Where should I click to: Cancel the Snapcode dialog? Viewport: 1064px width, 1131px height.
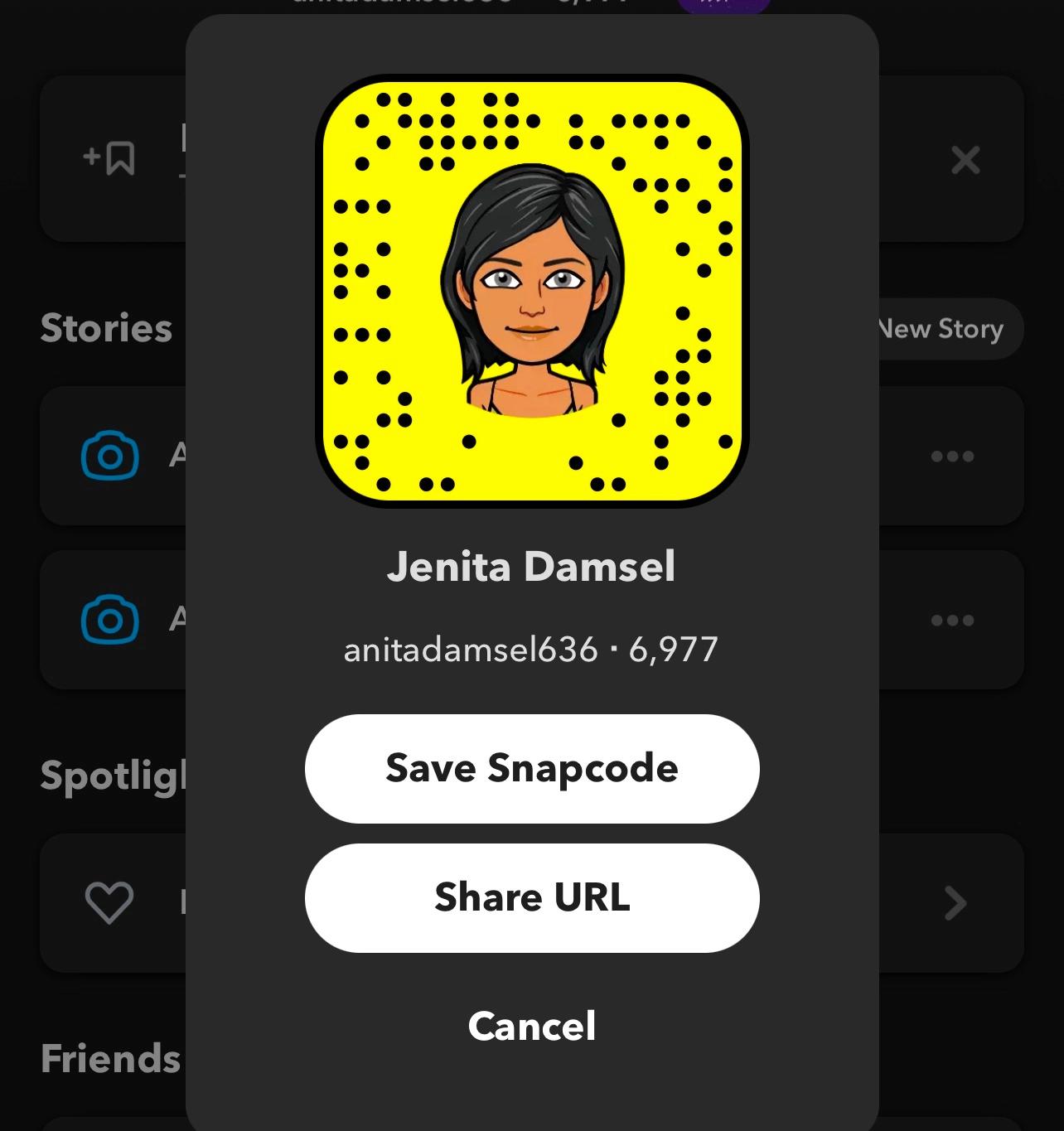pyautogui.click(x=532, y=1026)
